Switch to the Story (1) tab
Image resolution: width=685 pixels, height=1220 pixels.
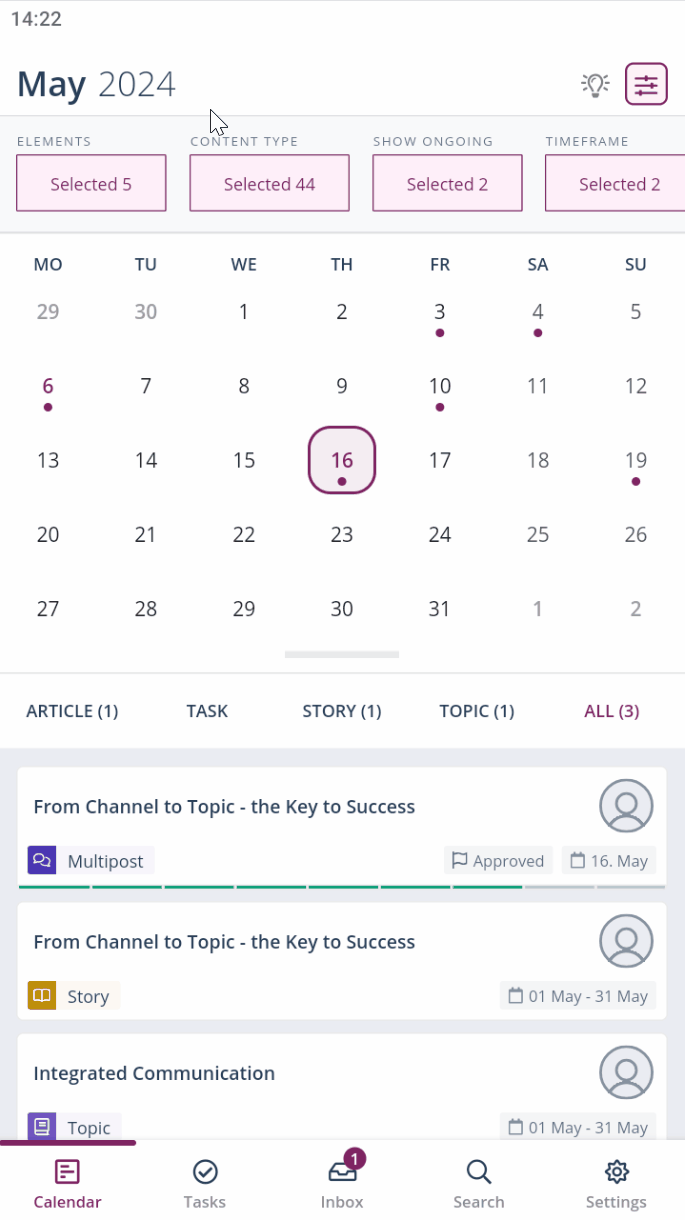tap(342, 711)
